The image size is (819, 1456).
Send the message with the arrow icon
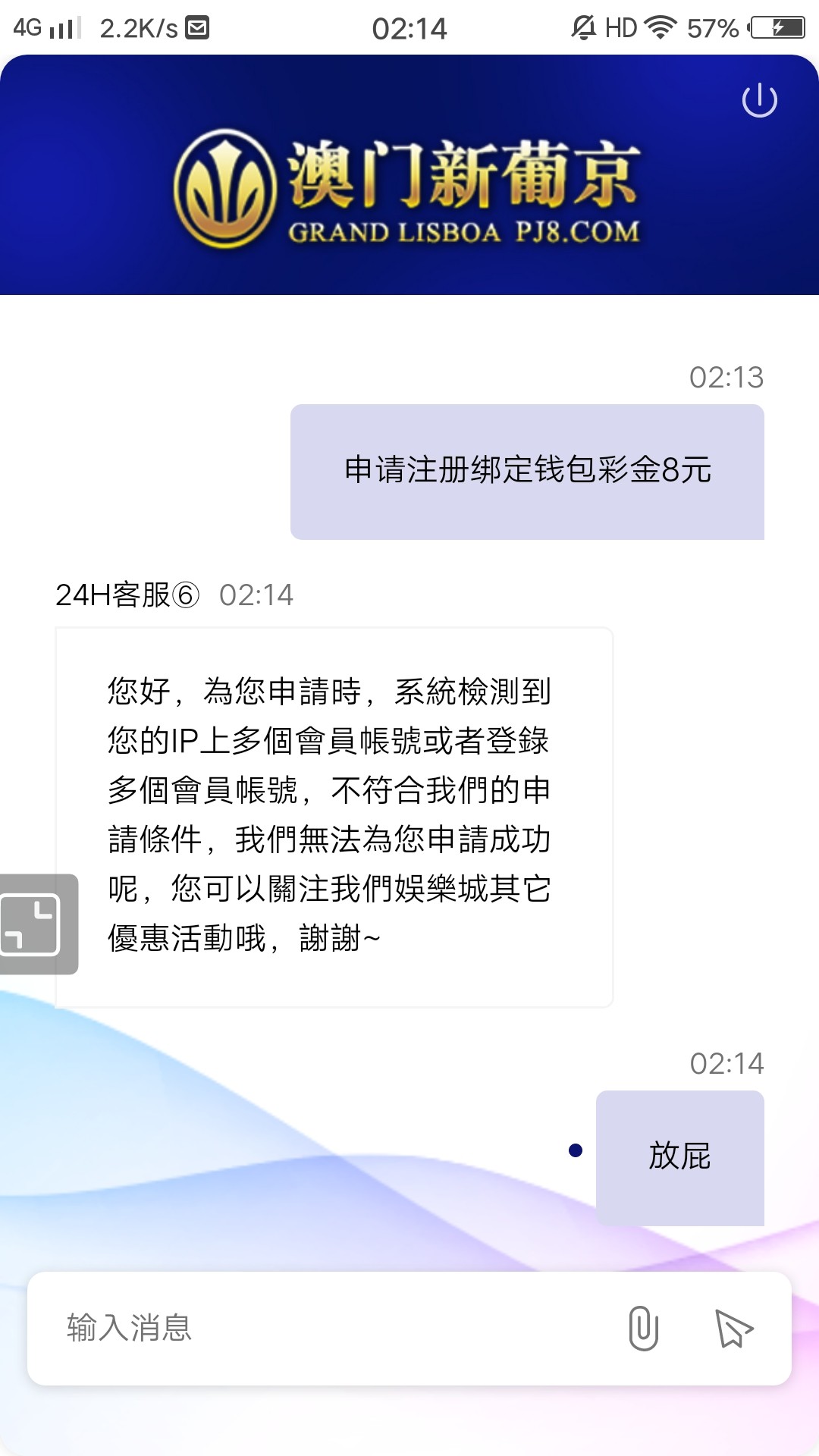click(x=733, y=1328)
